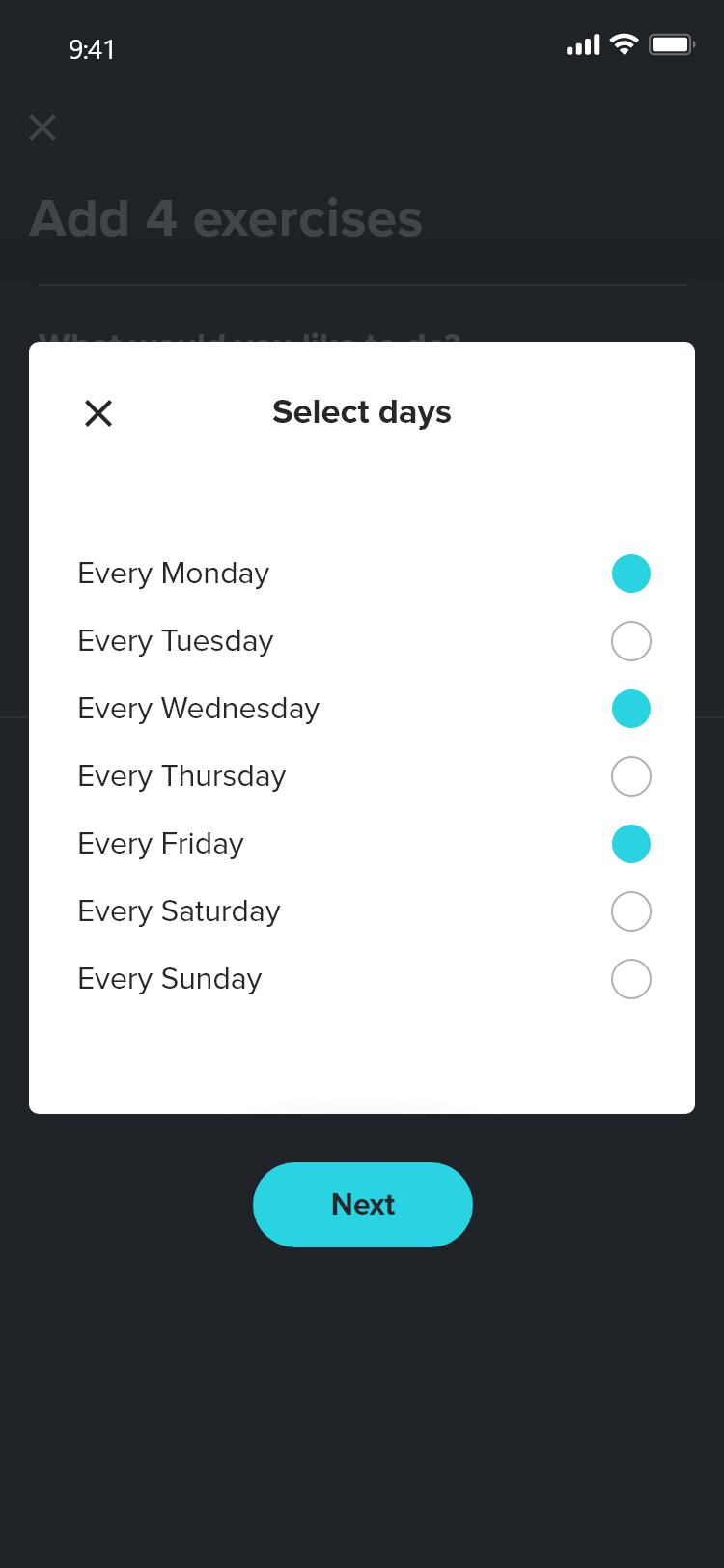724x1568 pixels.
Task: Deselect Every Monday
Action: [x=631, y=574]
